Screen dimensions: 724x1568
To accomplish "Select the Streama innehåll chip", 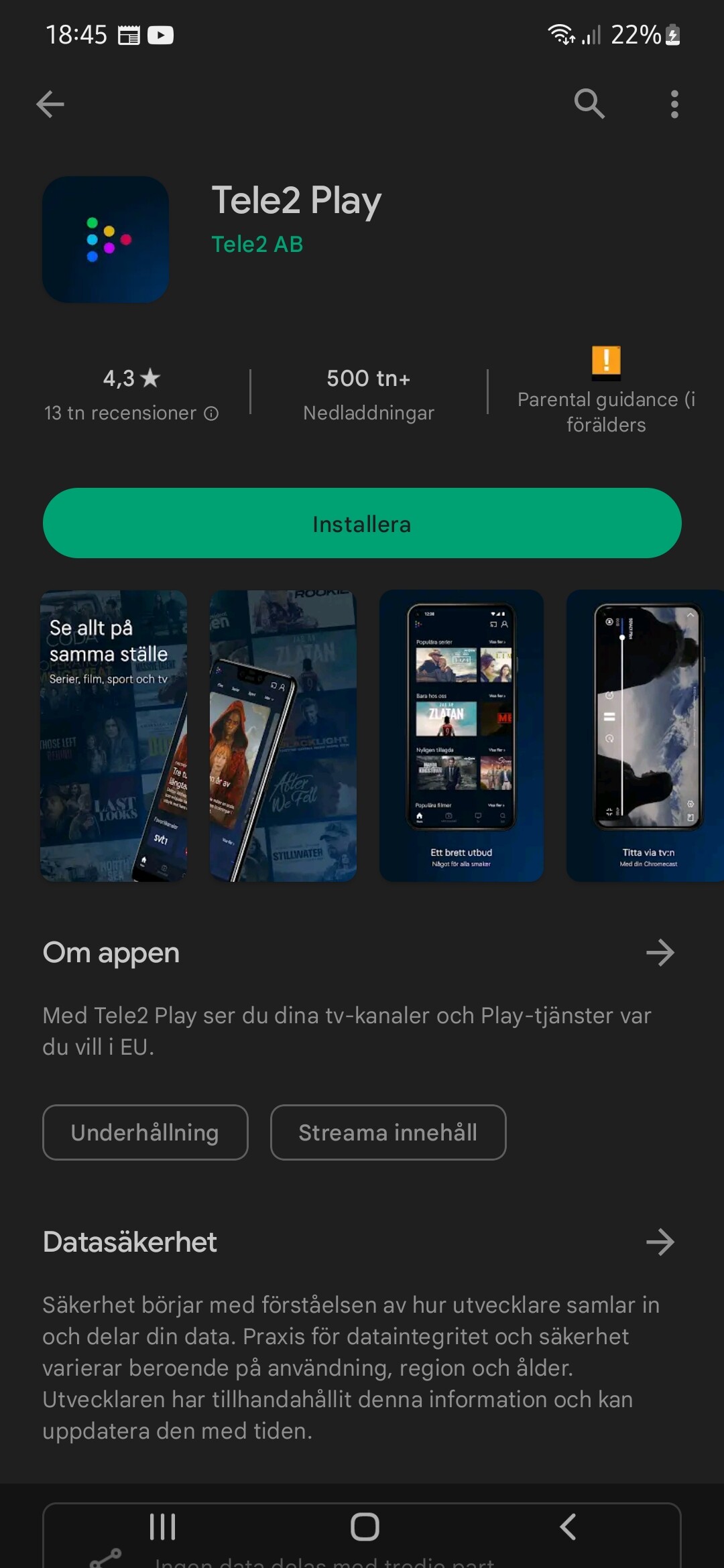I will coord(388,1132).
